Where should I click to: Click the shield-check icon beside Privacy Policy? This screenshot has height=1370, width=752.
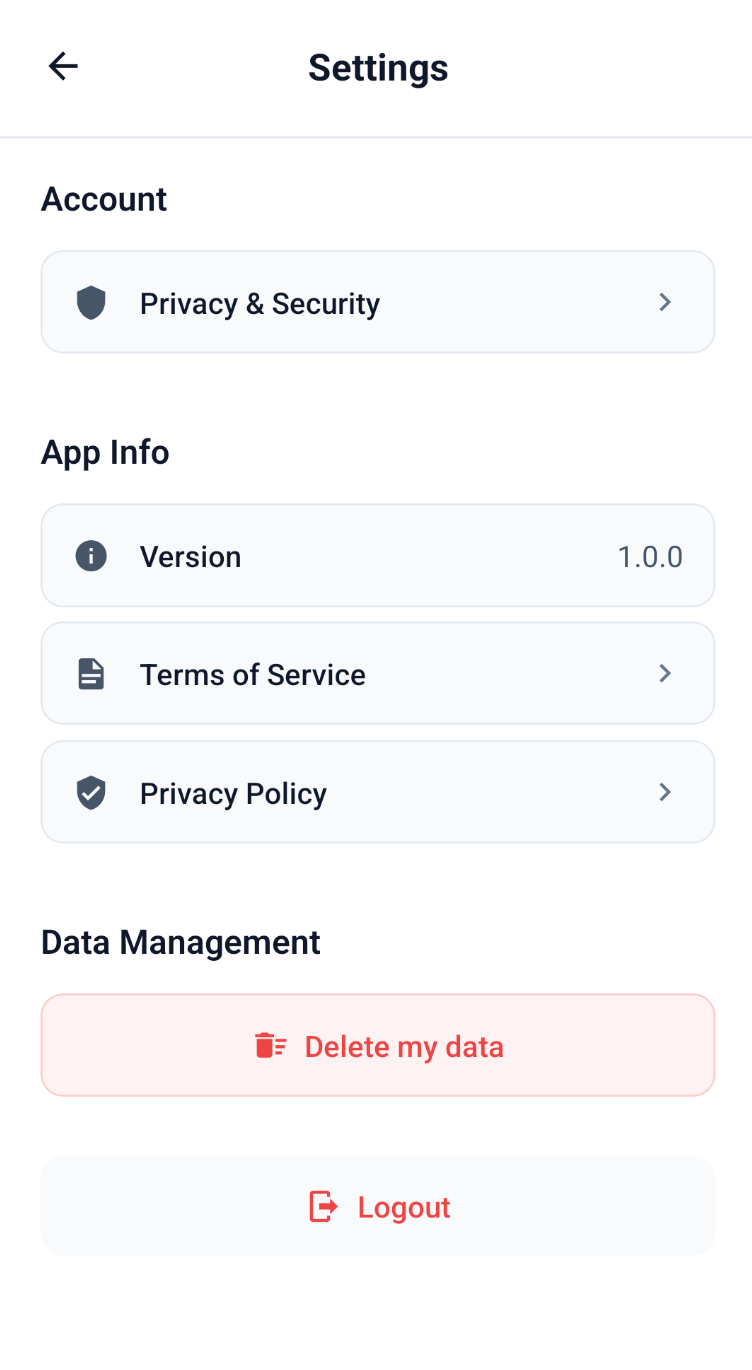pyautogui.click(x=91, y=792)
